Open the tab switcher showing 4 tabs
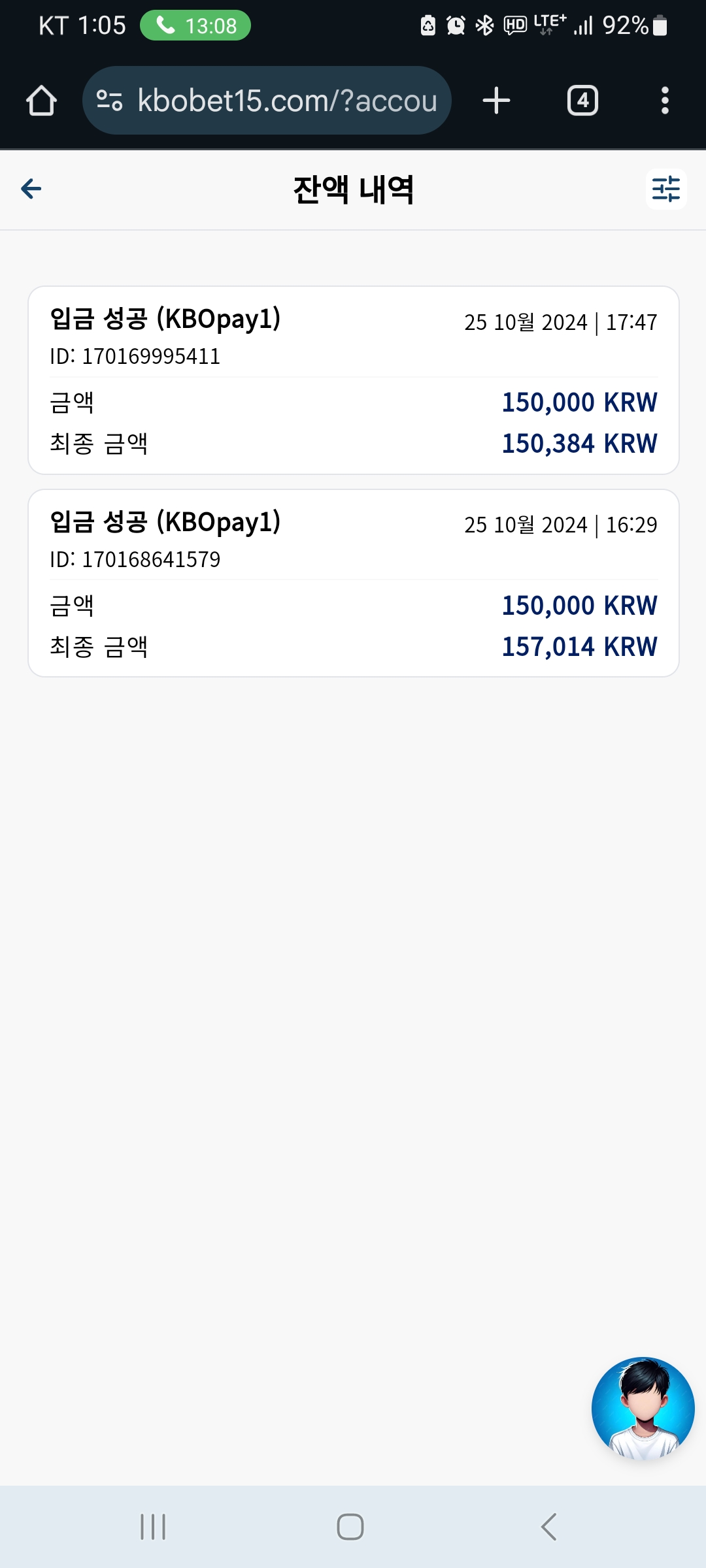Screen dimensions: 706x1568 pyautogui.click(x=582, y=101)
